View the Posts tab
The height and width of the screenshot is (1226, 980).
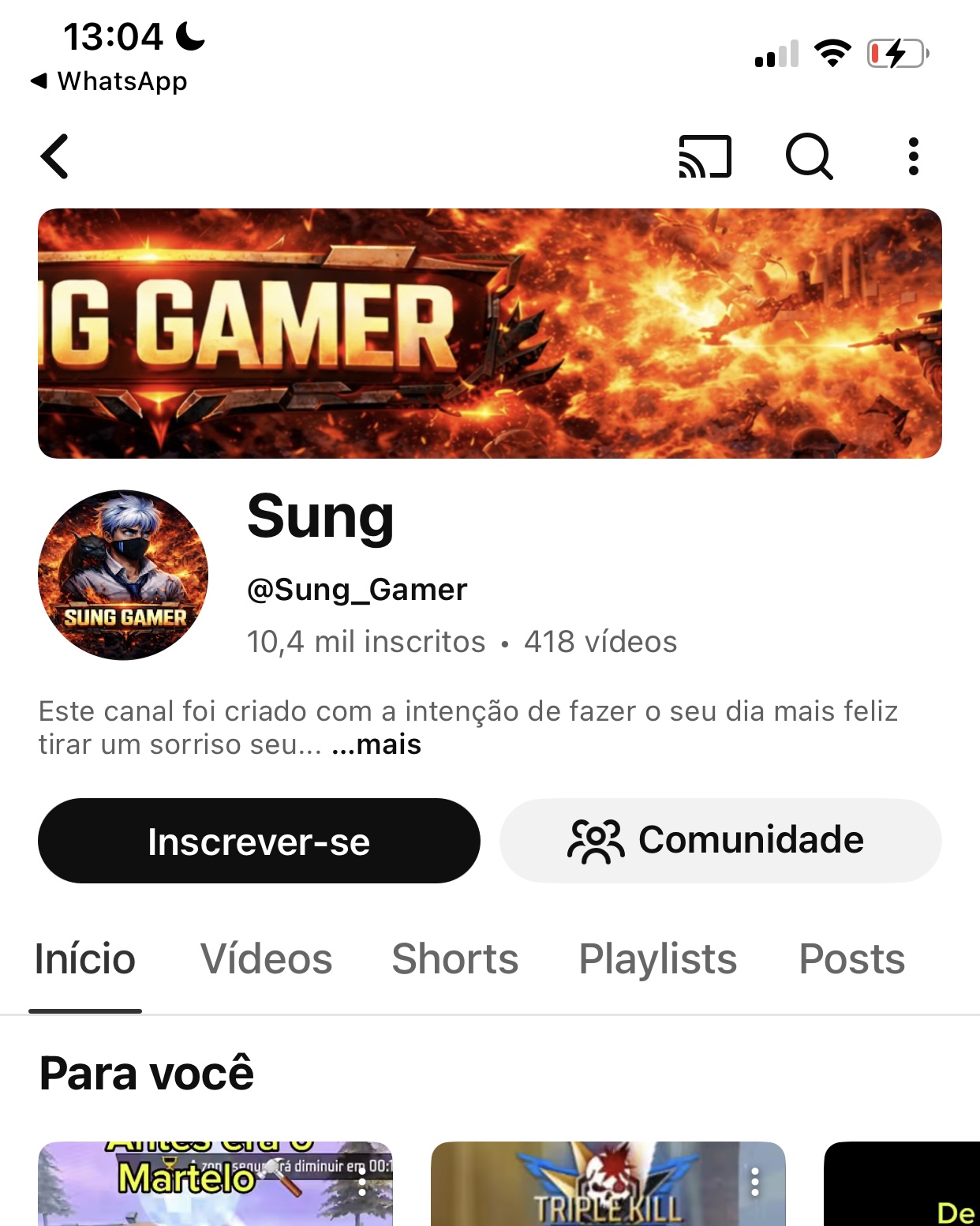point(851,959)
